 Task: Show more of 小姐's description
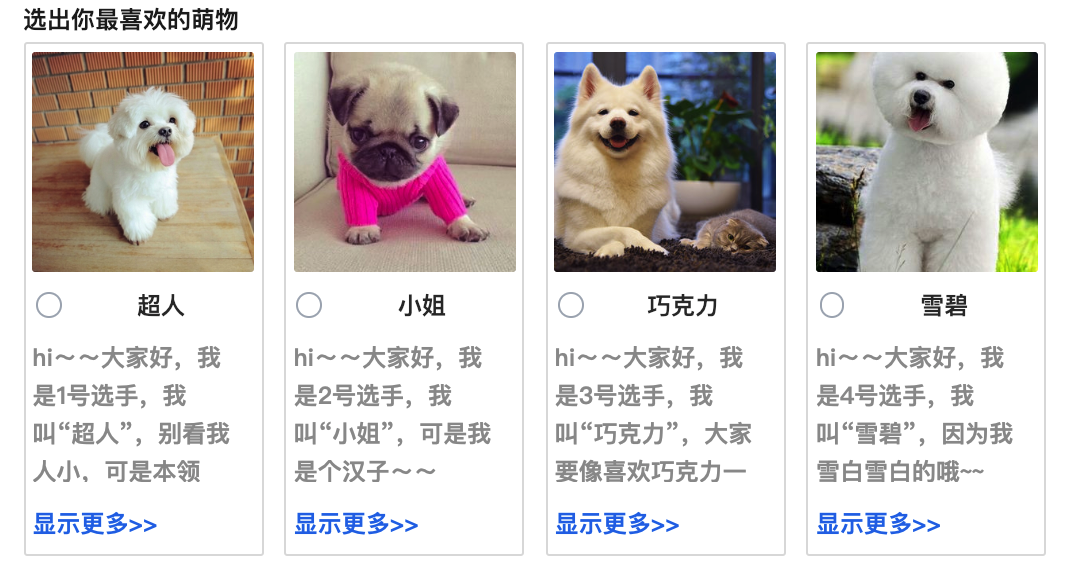[356, 524]
